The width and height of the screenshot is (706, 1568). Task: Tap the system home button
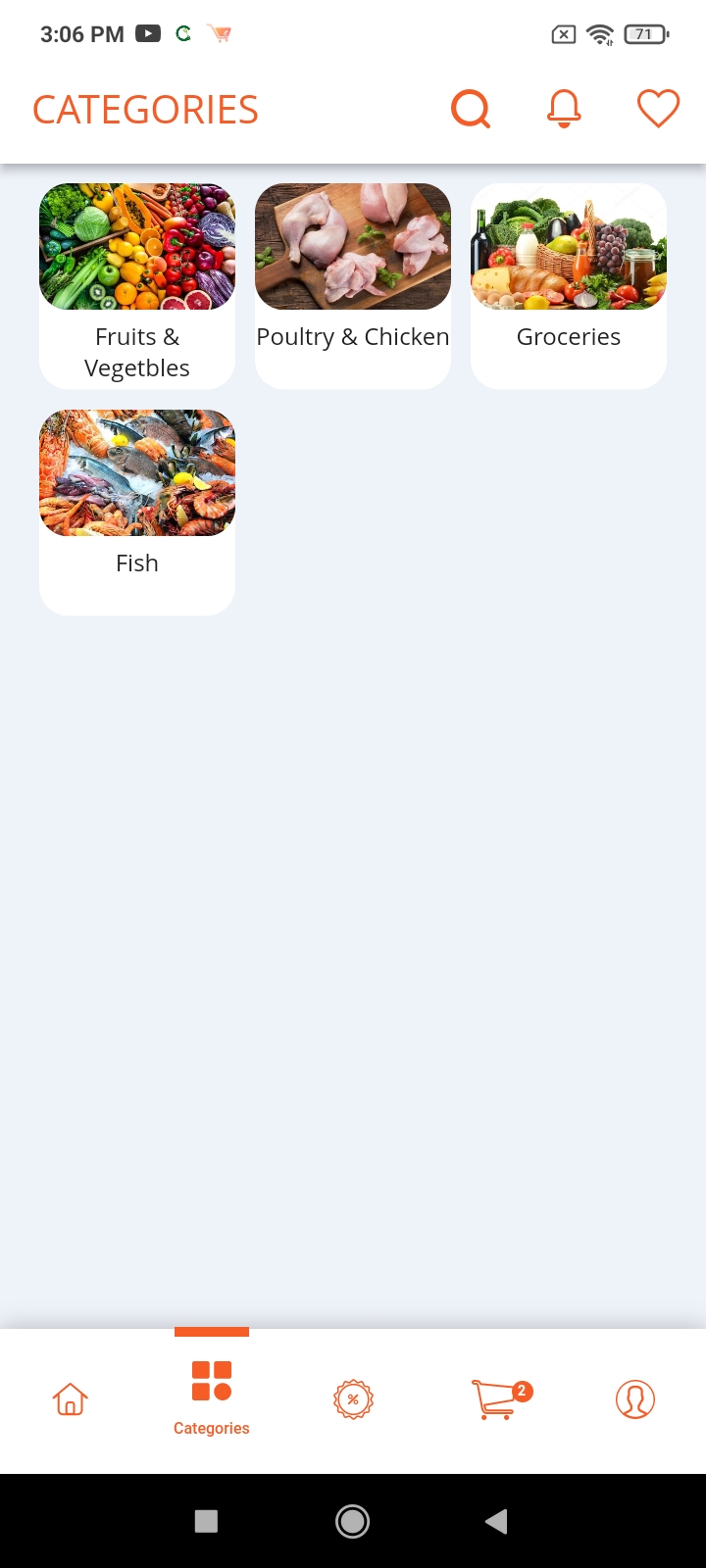(x=353, y=1521)
